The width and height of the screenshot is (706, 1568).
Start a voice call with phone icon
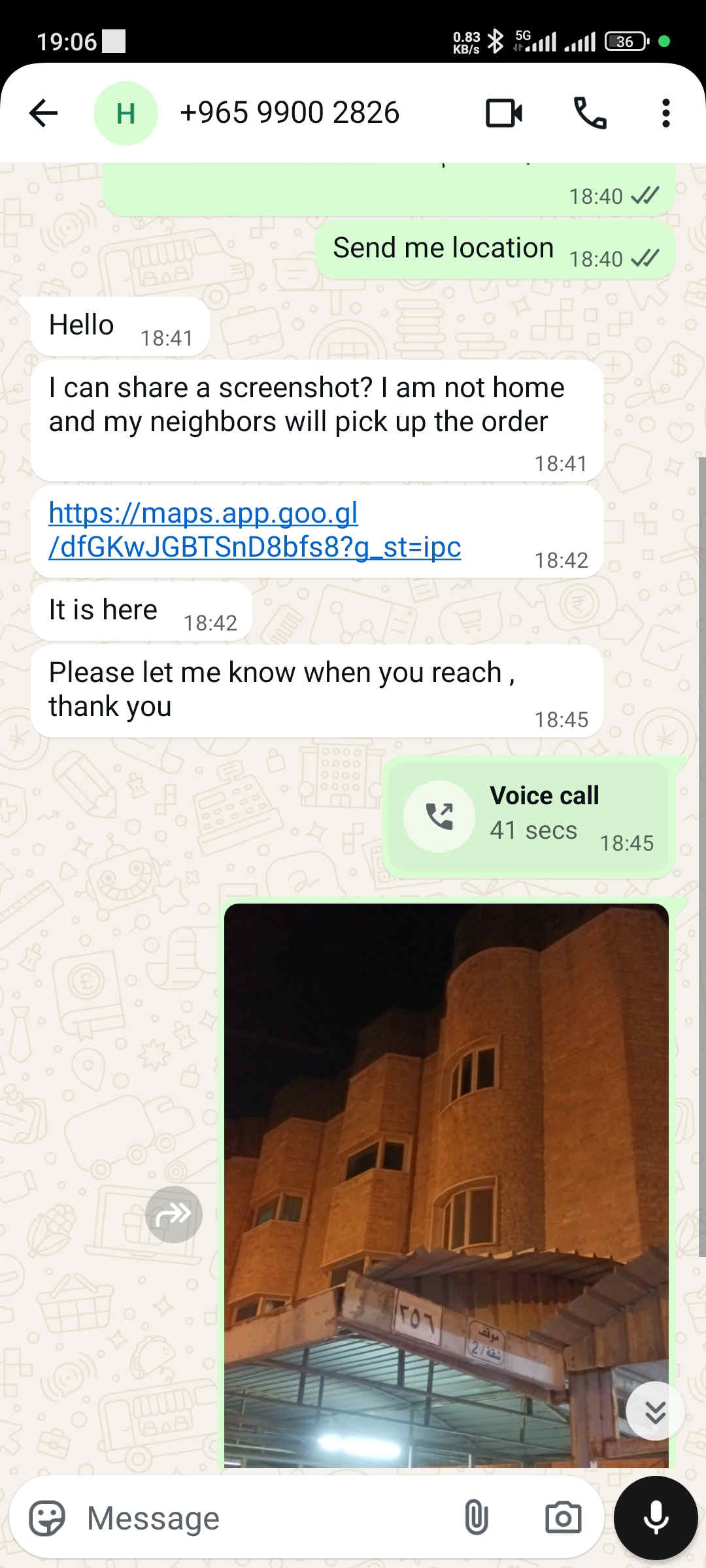tap(590, 113)
